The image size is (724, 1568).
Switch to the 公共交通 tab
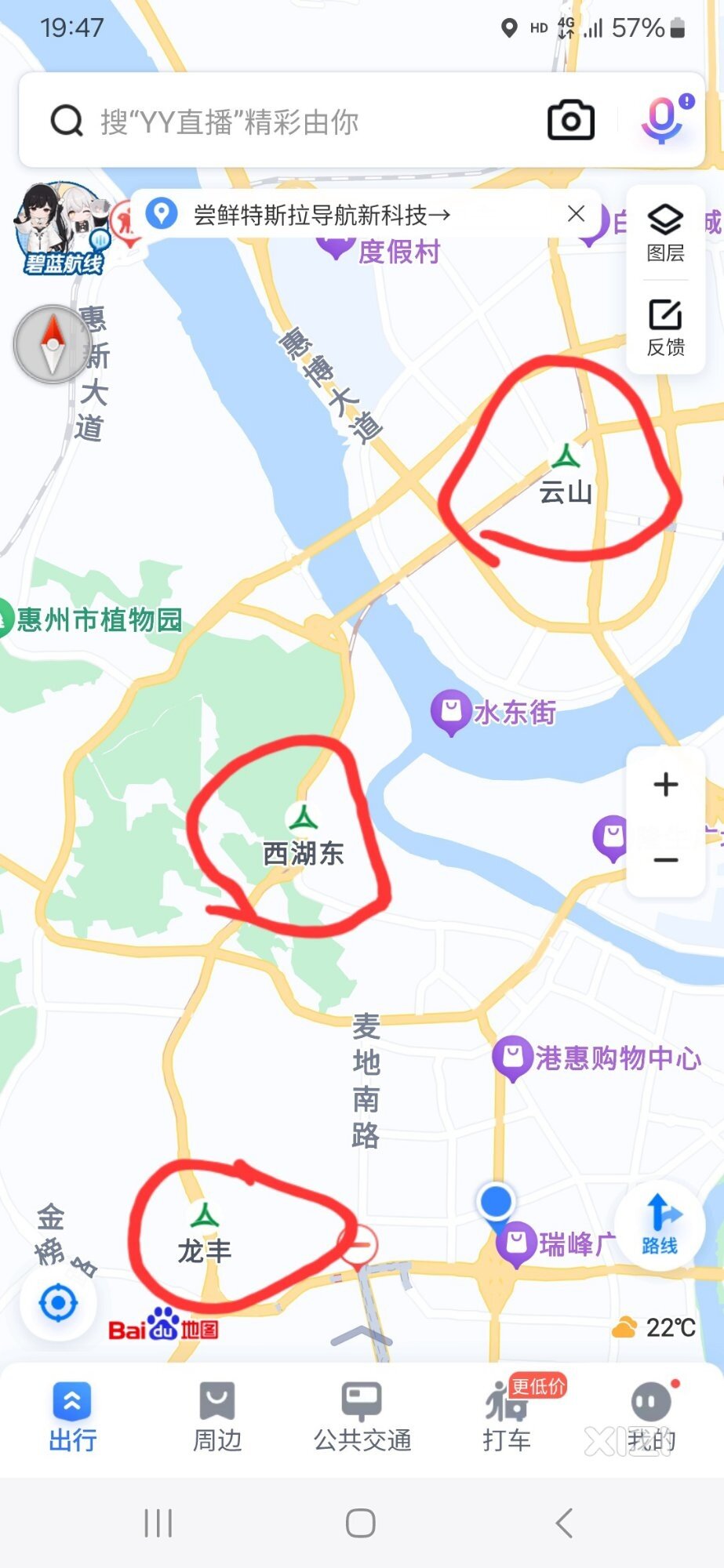(x=362, y=1417)
